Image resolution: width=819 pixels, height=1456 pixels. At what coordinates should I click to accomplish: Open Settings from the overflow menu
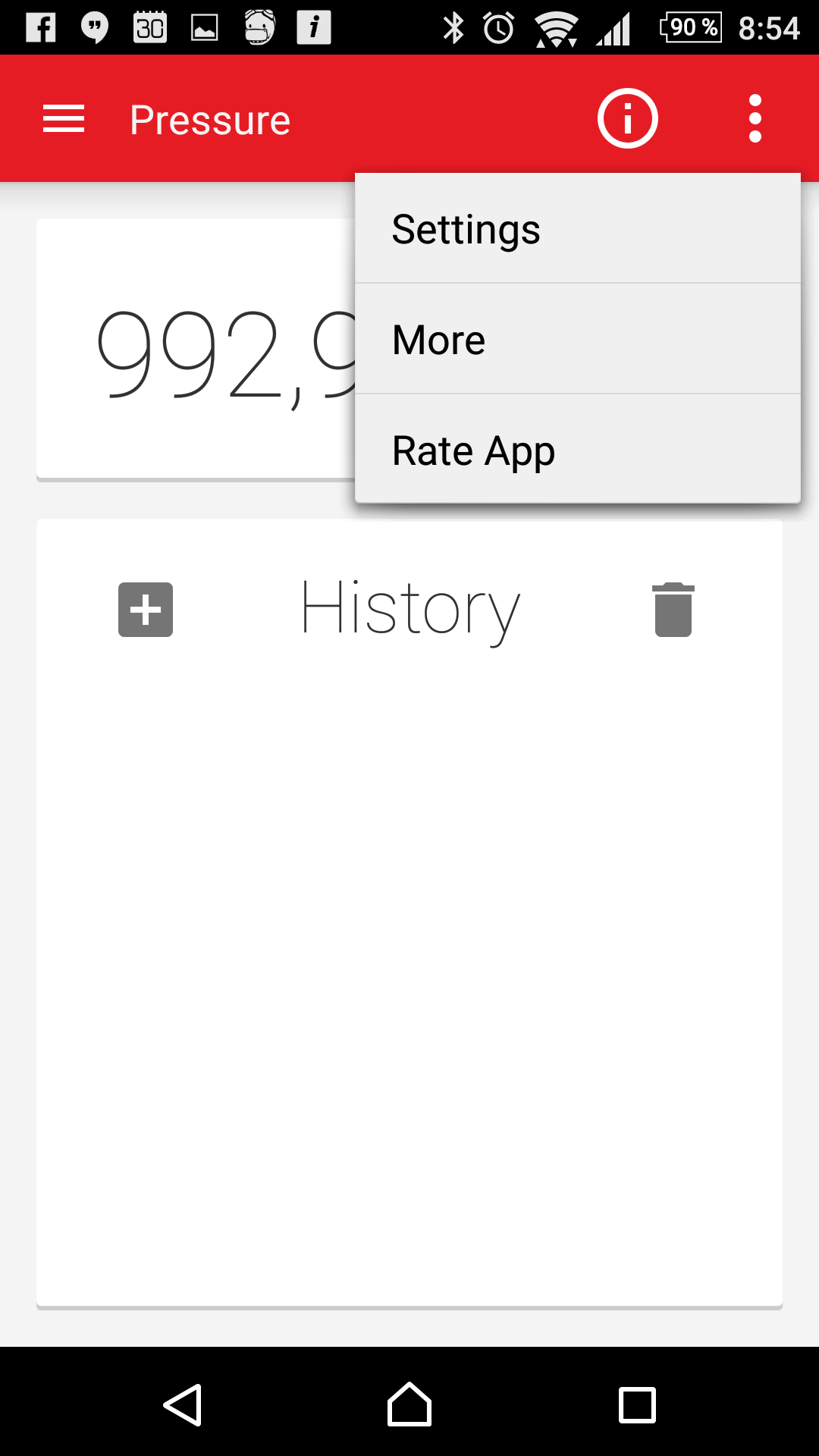point(578,228)
